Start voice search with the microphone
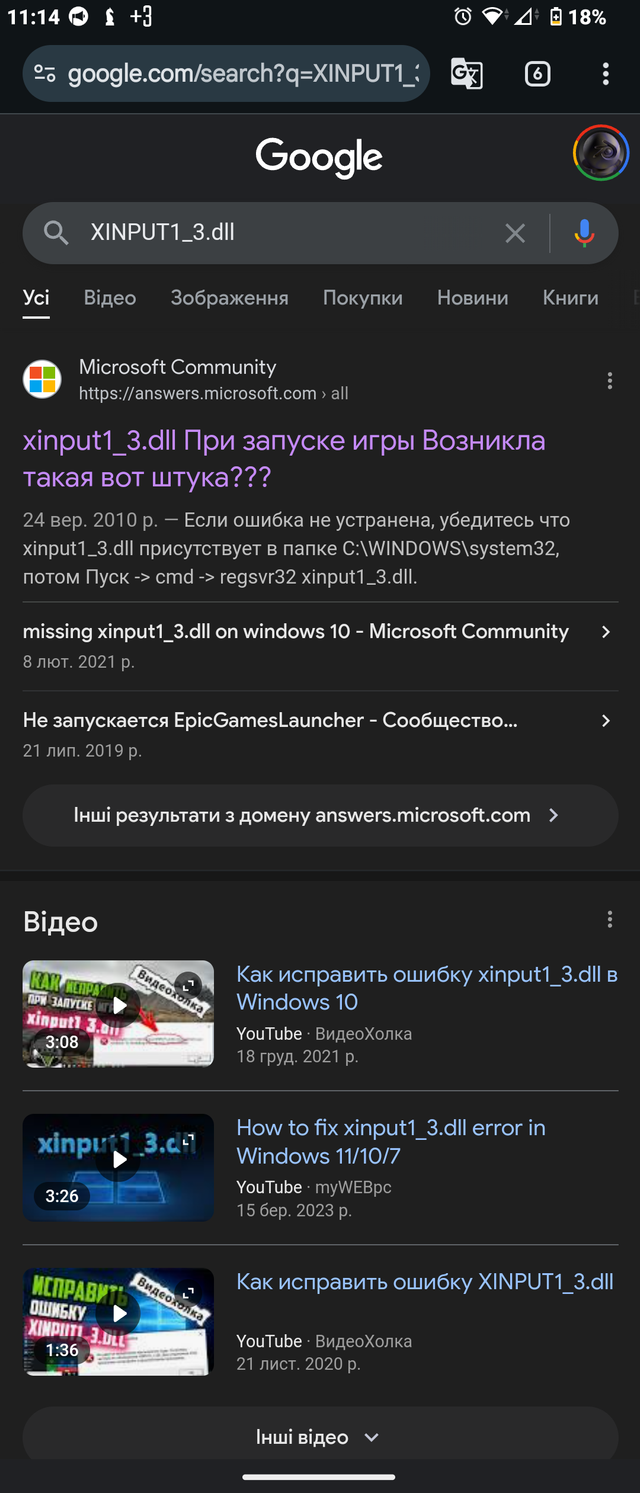Screen dimensions: 640x1493 coord(584,233)
